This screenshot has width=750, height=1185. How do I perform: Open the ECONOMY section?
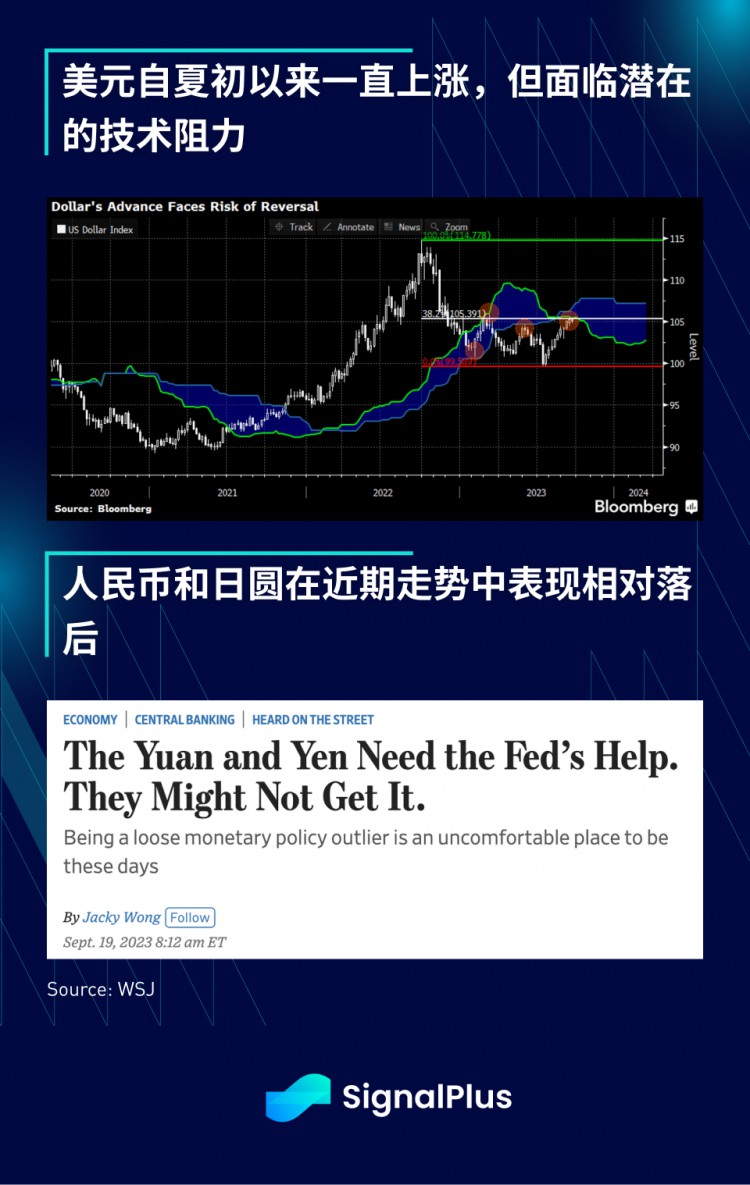91,719
